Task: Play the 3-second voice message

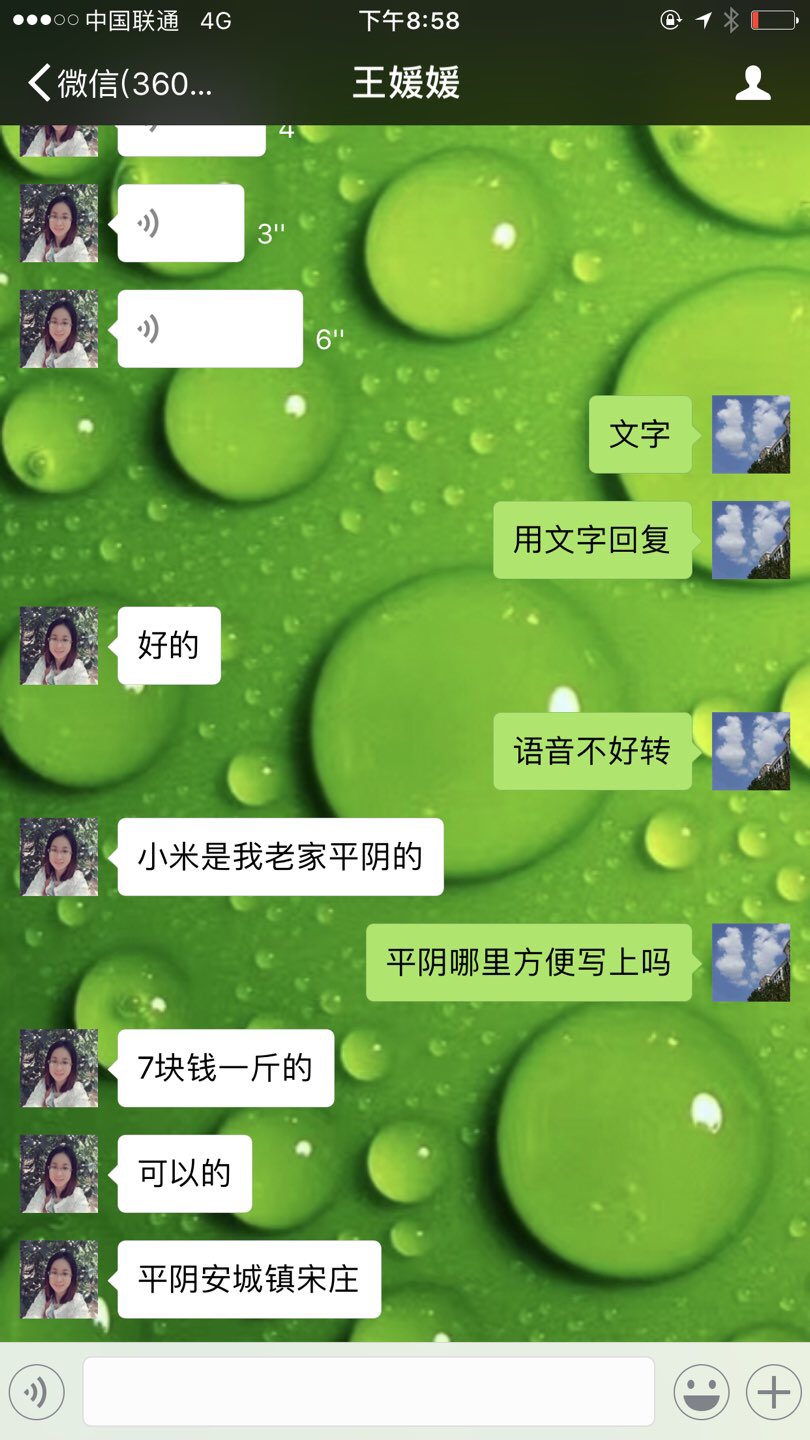Action: point(180,223)
